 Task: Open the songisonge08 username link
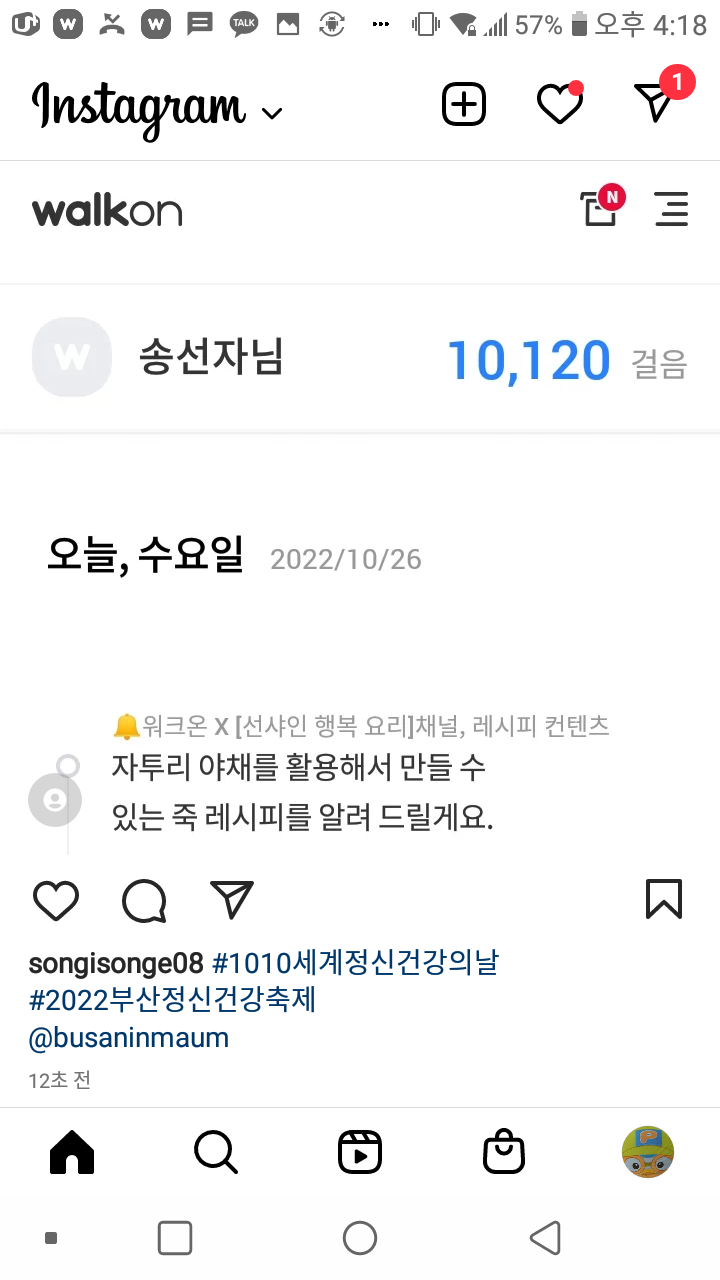click(x=116, y=963)
